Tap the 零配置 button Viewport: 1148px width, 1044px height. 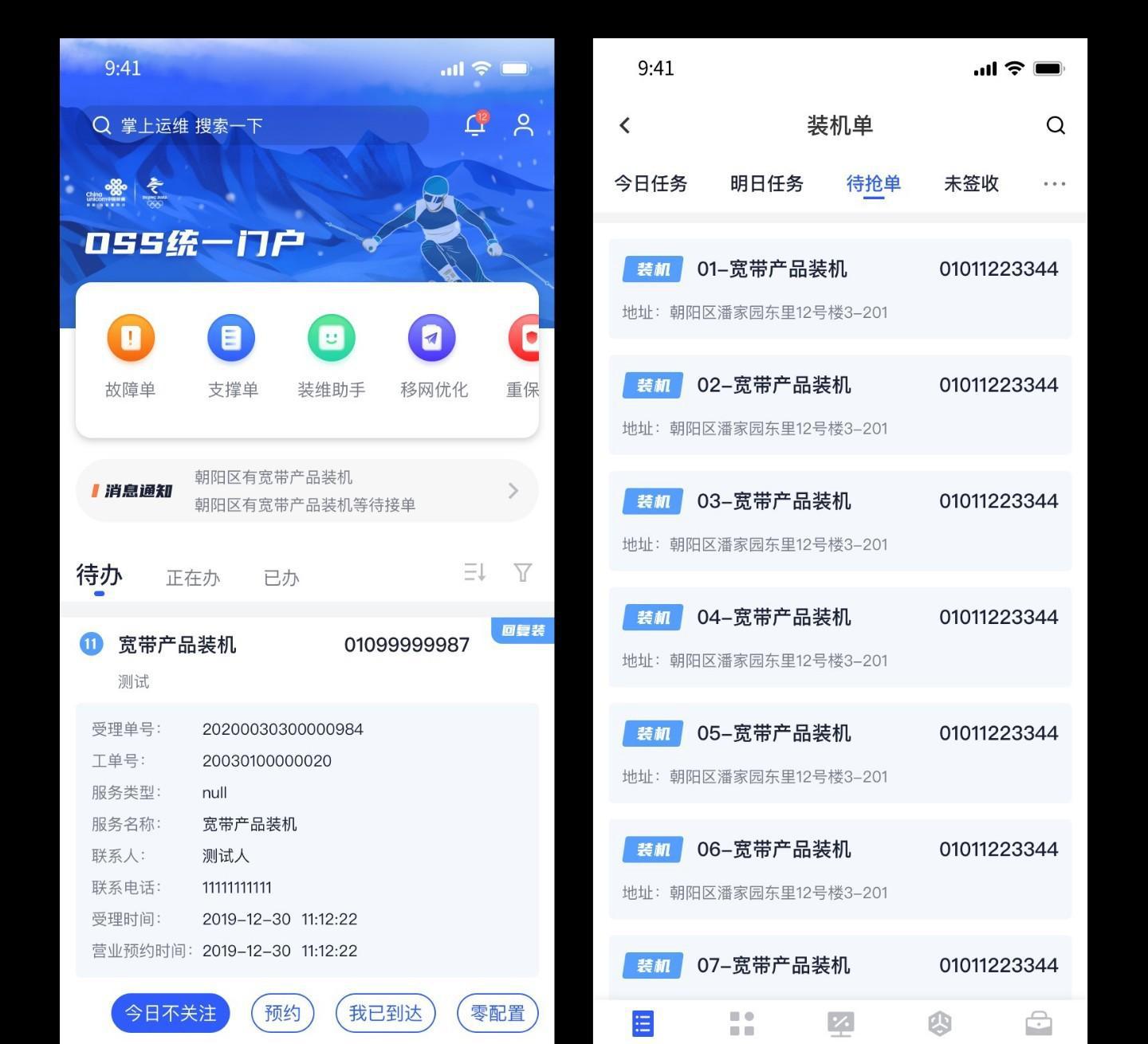pos(497,1013)
